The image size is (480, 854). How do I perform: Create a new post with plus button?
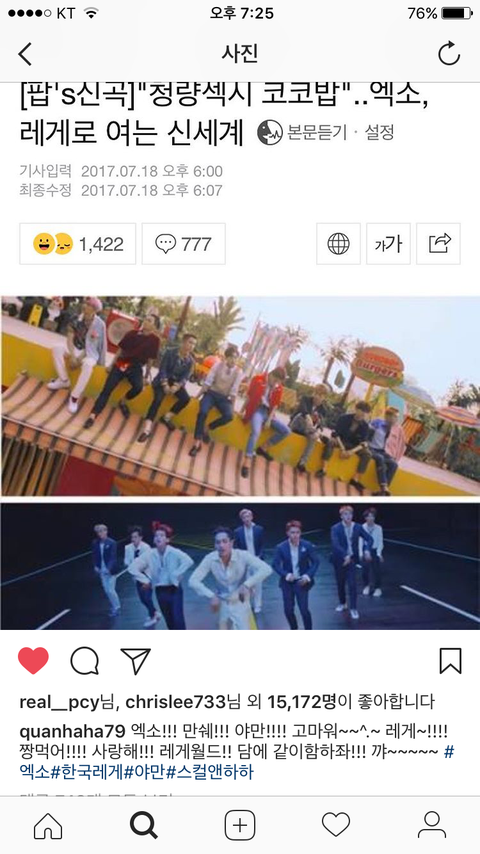240,826
